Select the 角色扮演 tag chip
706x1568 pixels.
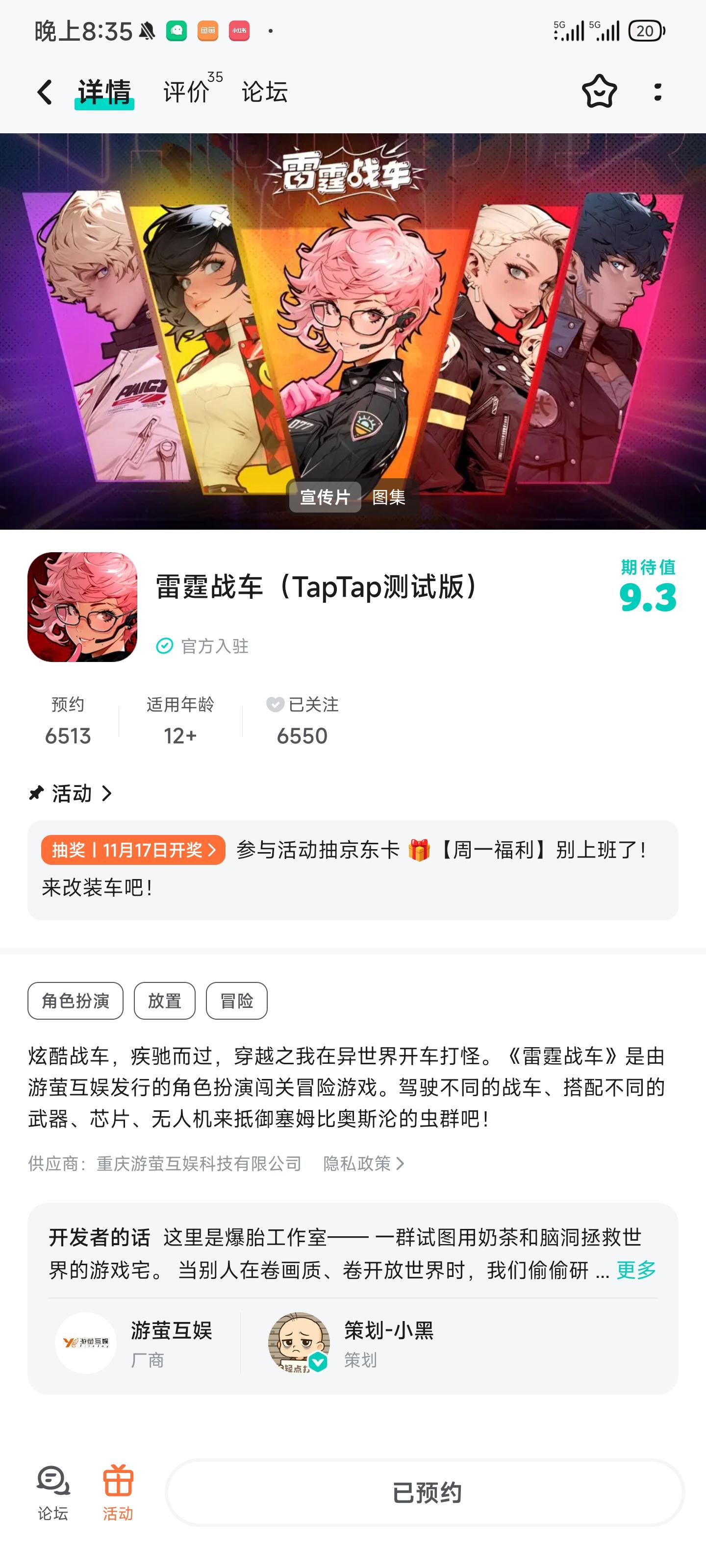point(76,1001)
